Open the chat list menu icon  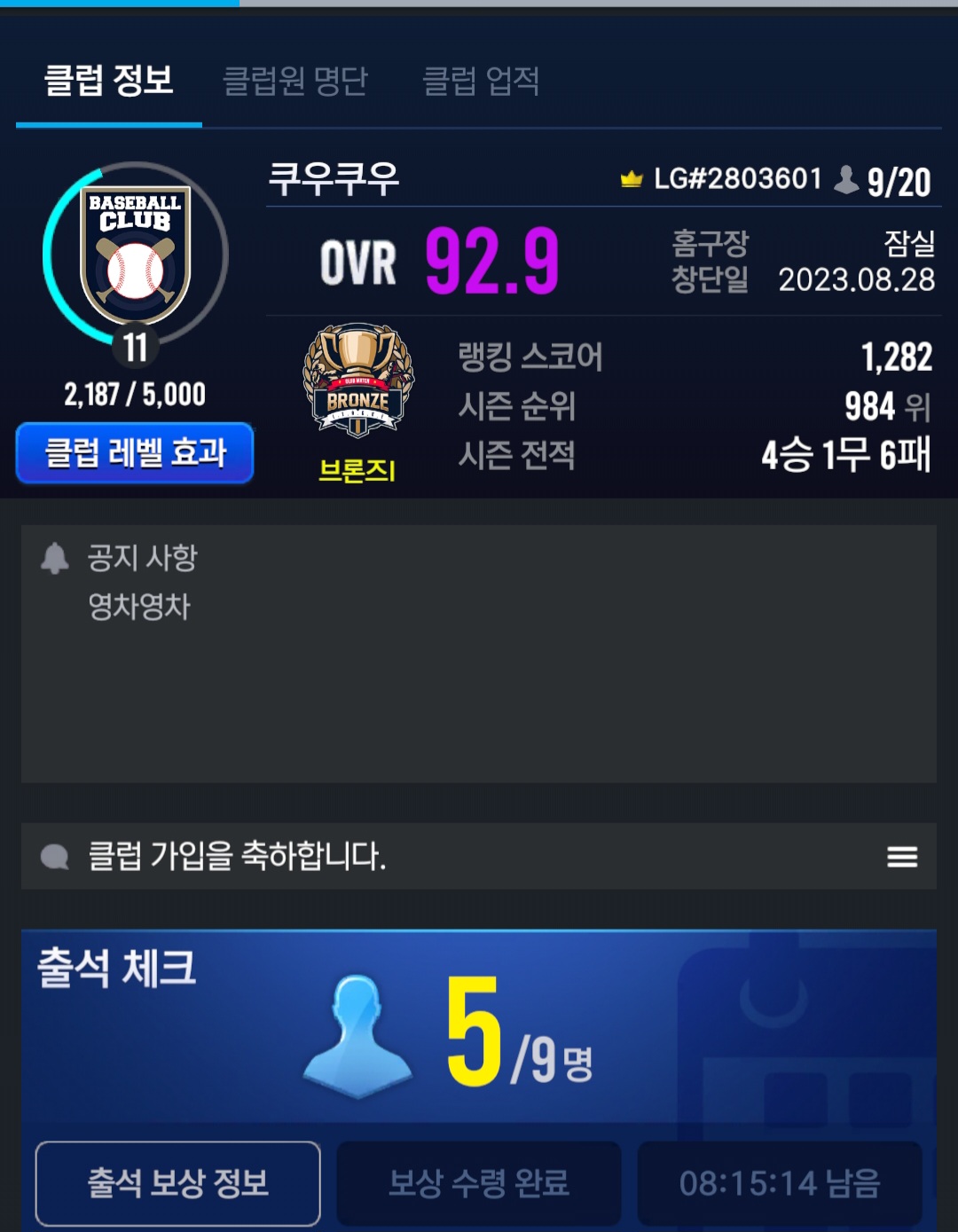pyautogui.click(x=901, y=857)
